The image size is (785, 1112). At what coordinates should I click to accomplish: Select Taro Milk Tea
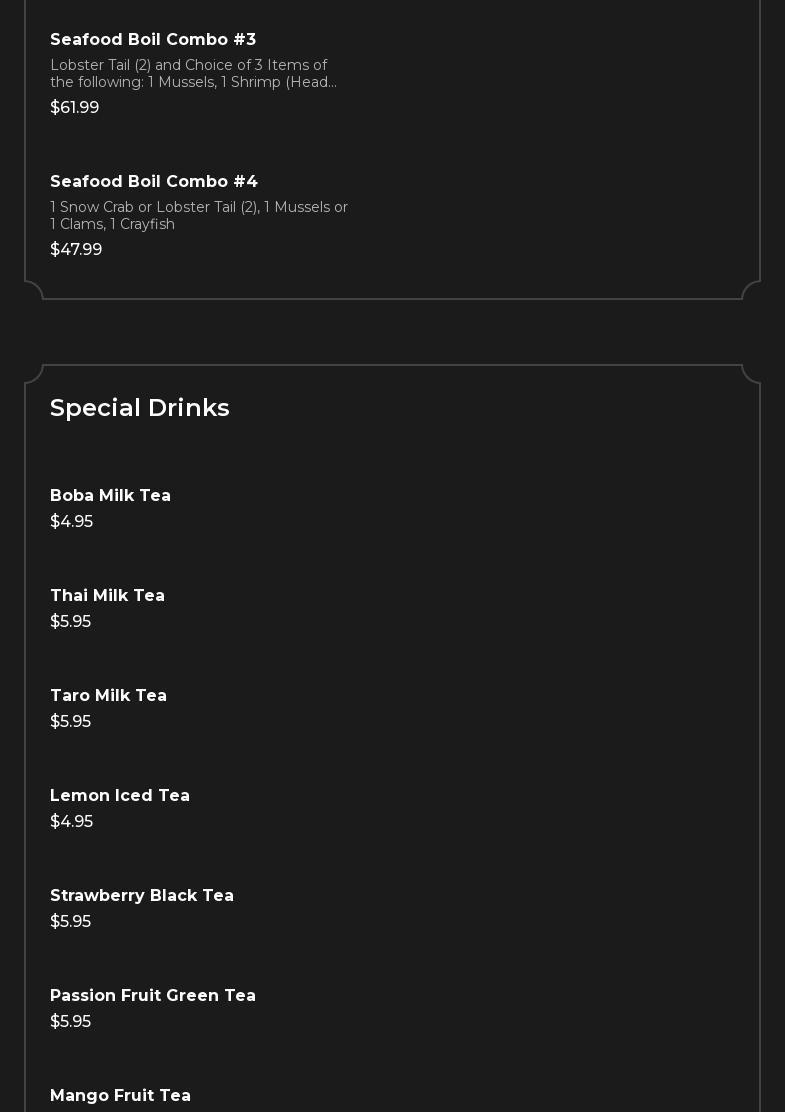(108, 696)
